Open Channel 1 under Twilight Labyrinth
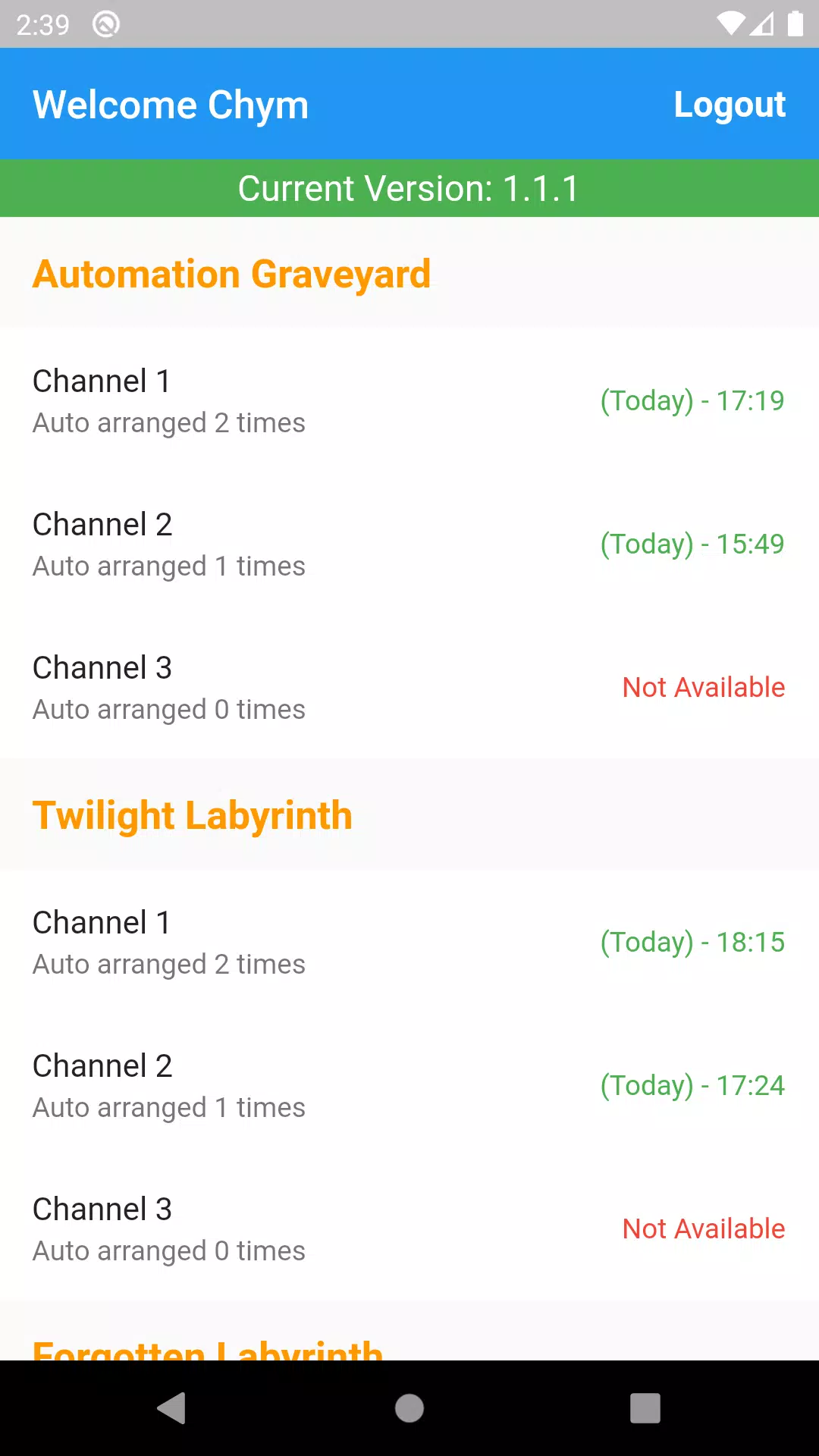819x1456 pixels. (409, 942)
